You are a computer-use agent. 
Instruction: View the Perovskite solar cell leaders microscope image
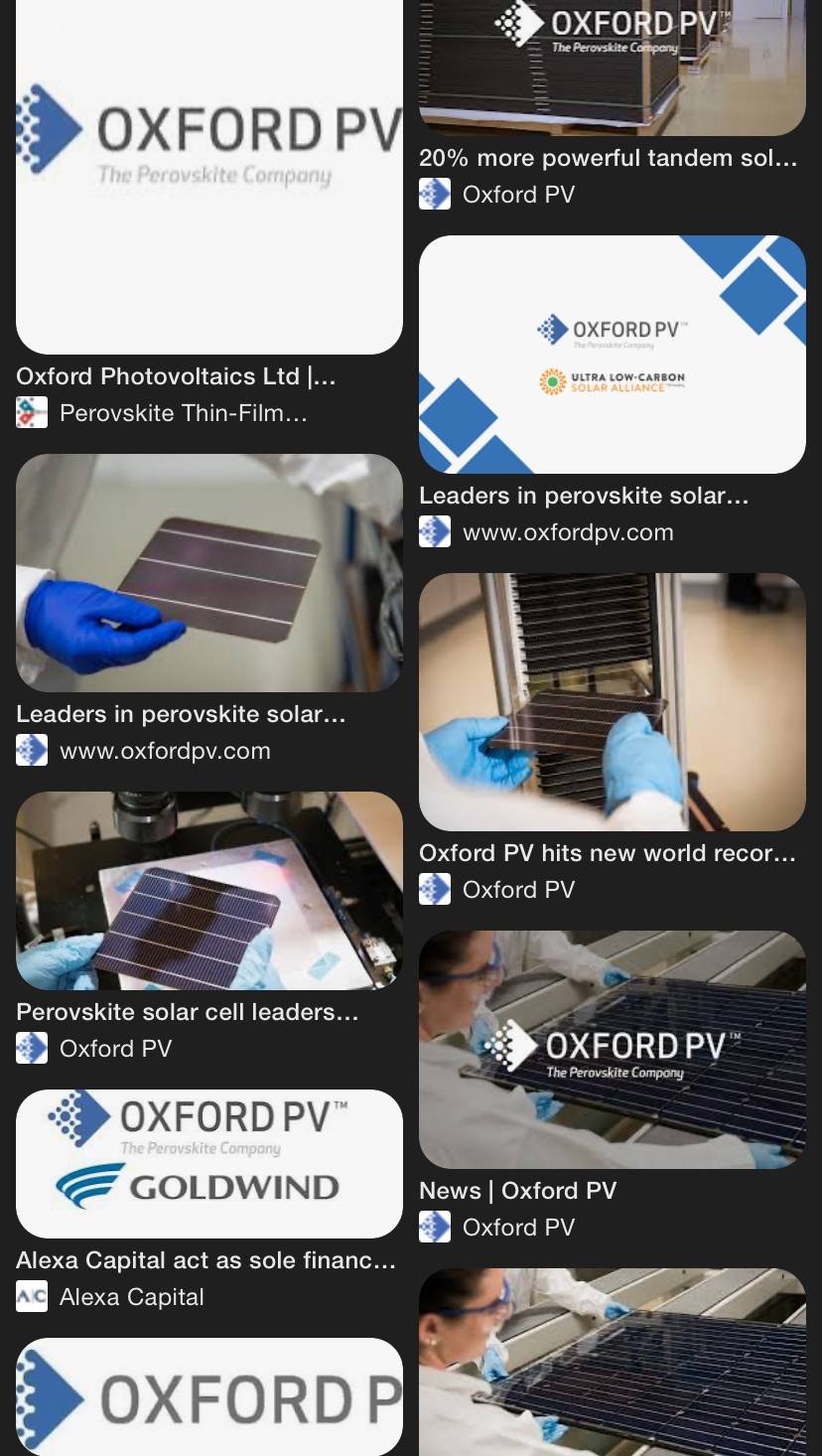(x=208, y=890)
